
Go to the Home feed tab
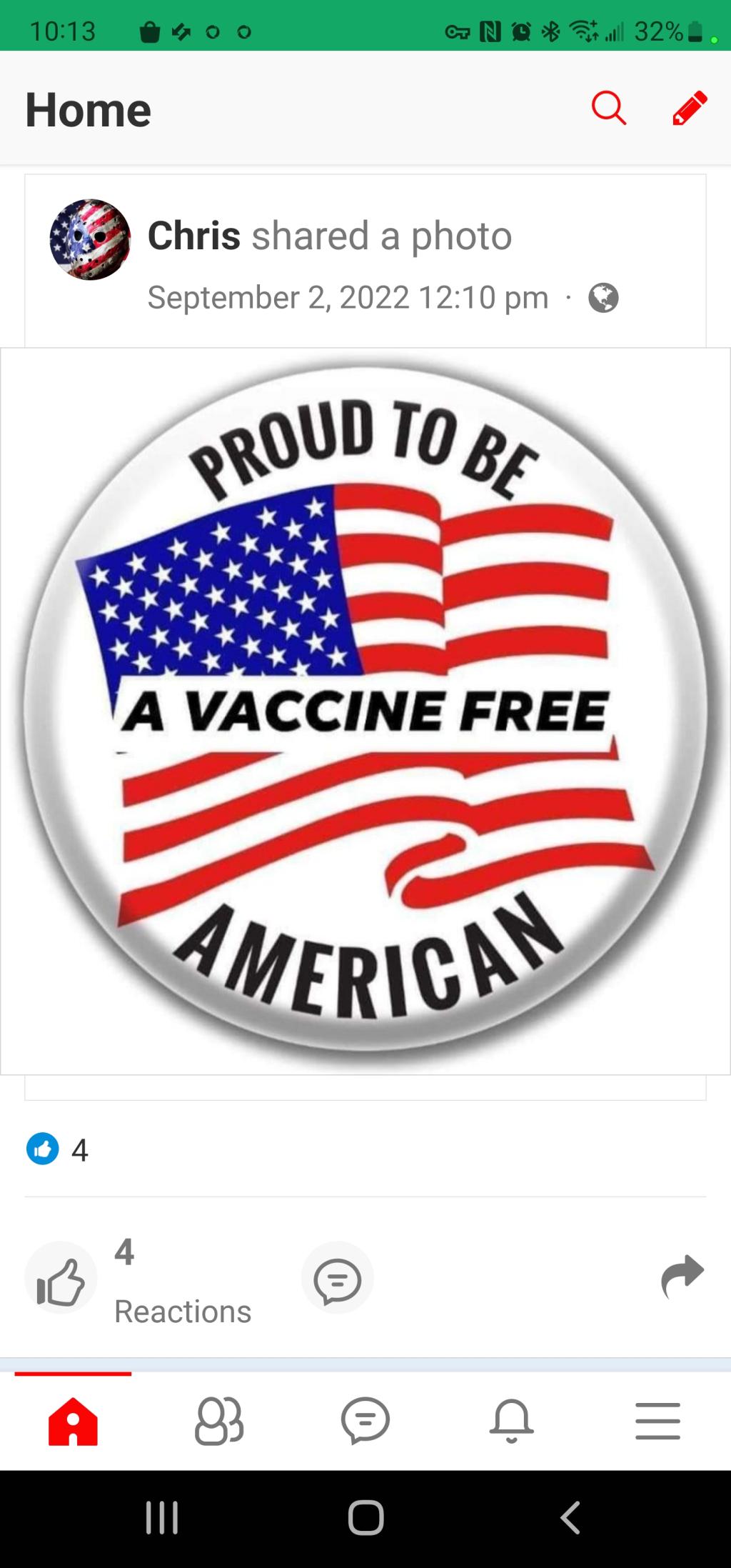(x=73, y=1421)
